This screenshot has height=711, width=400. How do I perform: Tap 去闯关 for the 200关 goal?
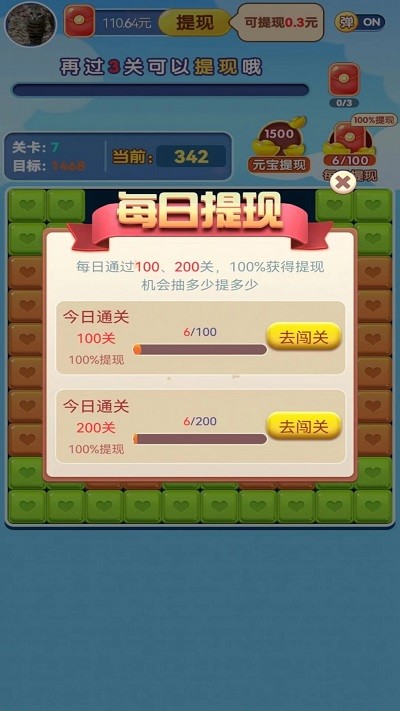(x=303, y=426)
